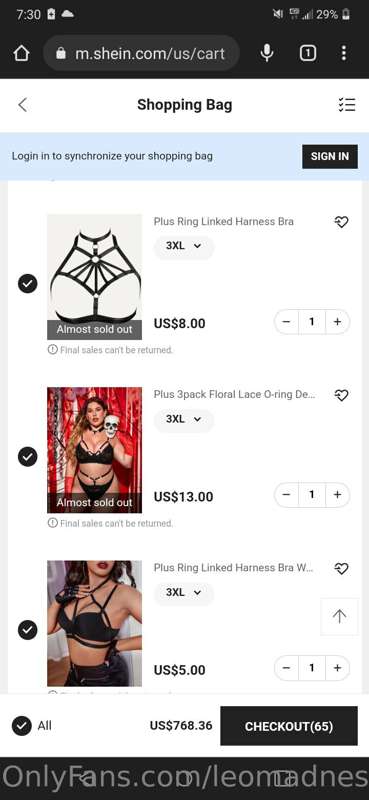Tap the SIGN IN button
The width and height of the screenshot is (369, 800).
(x=330, y=157)
